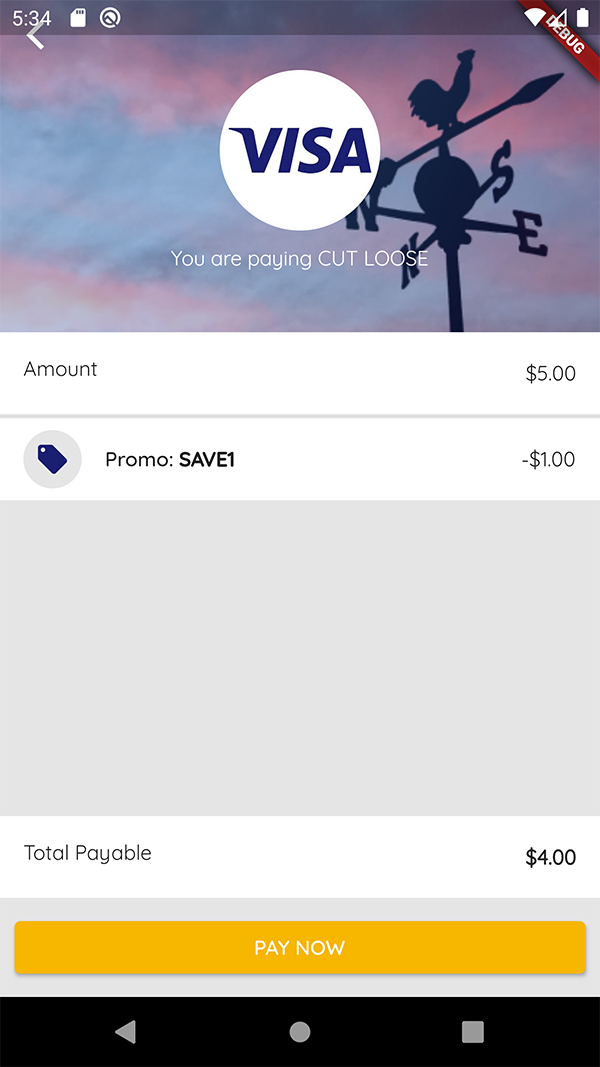Go back using the top-left arrow

(35, 34)
